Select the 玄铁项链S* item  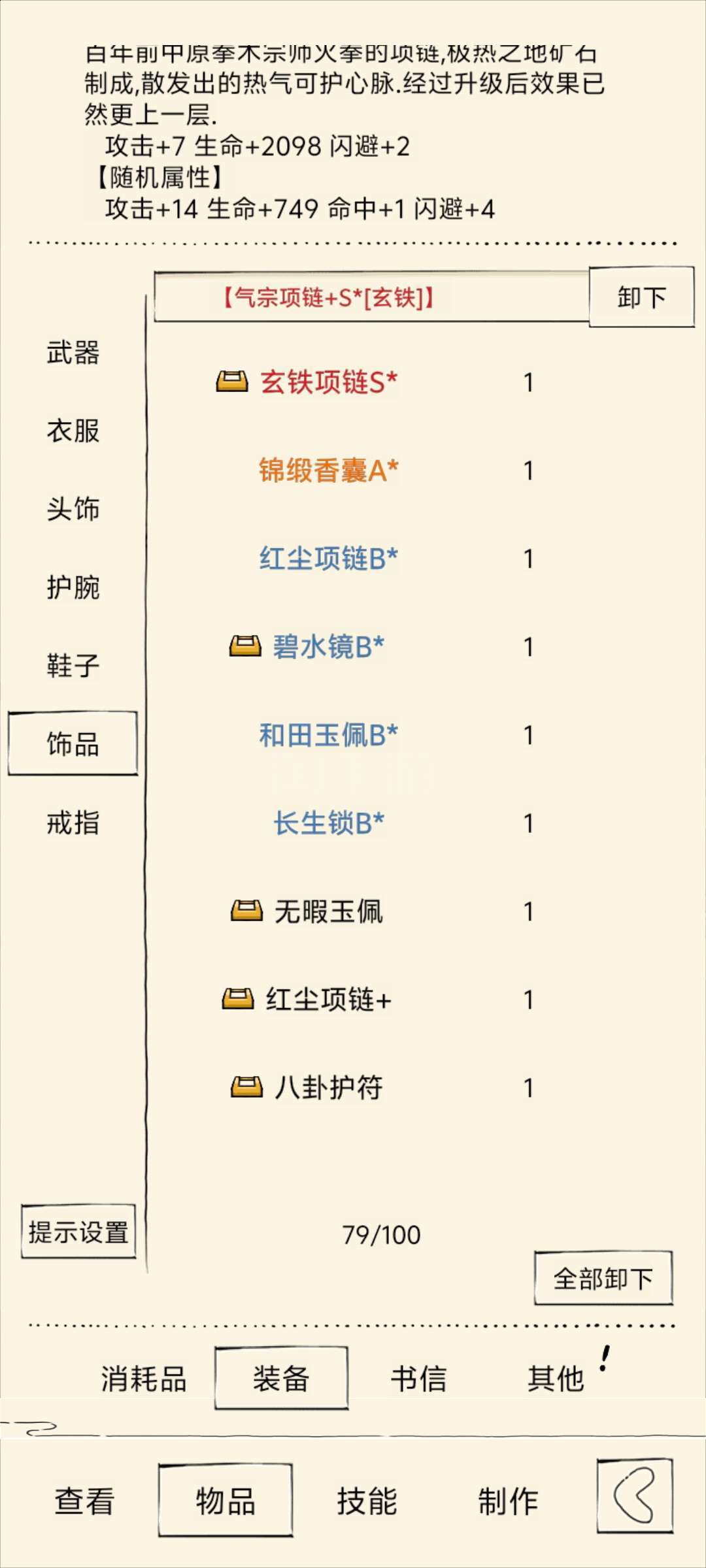[x=328, y=383]
